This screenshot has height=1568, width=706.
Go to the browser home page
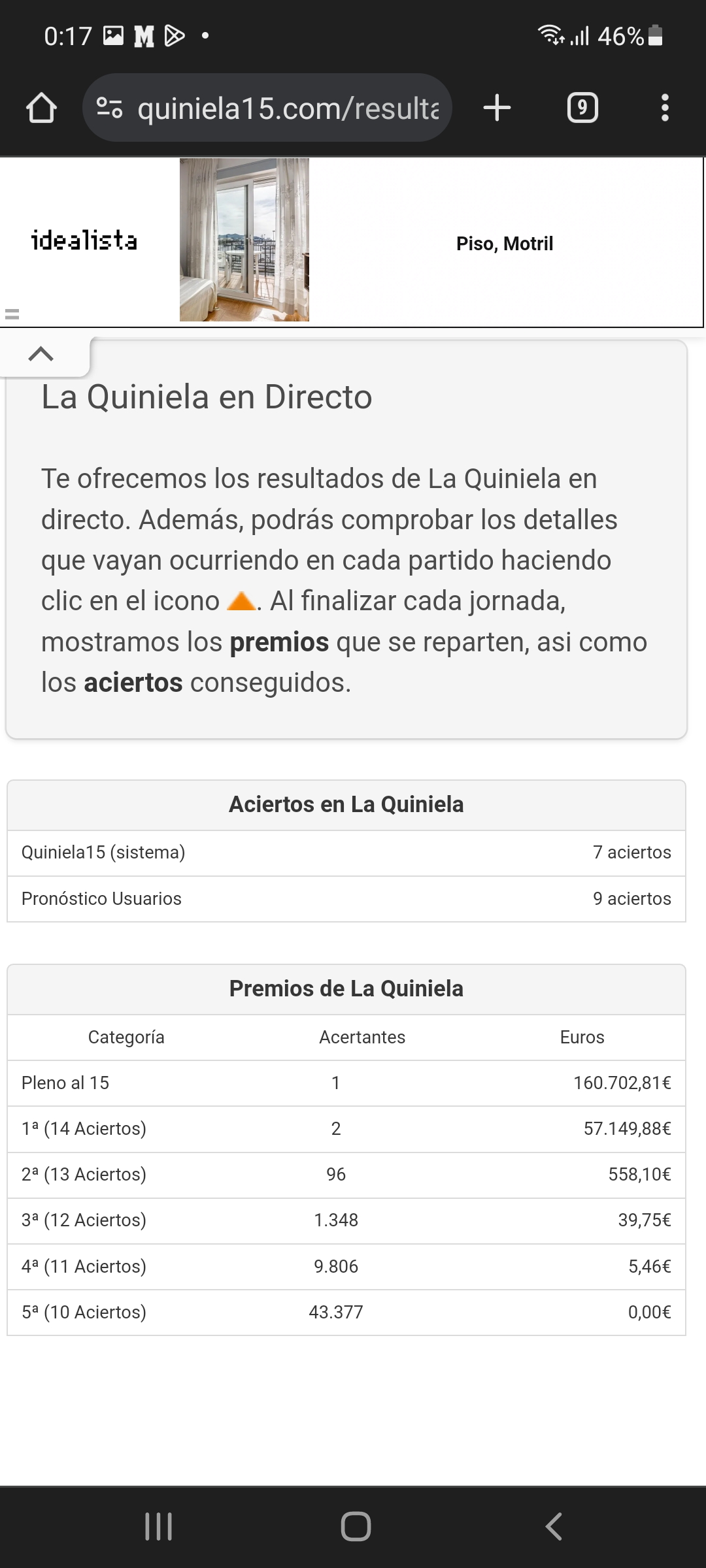click(41, 108)
